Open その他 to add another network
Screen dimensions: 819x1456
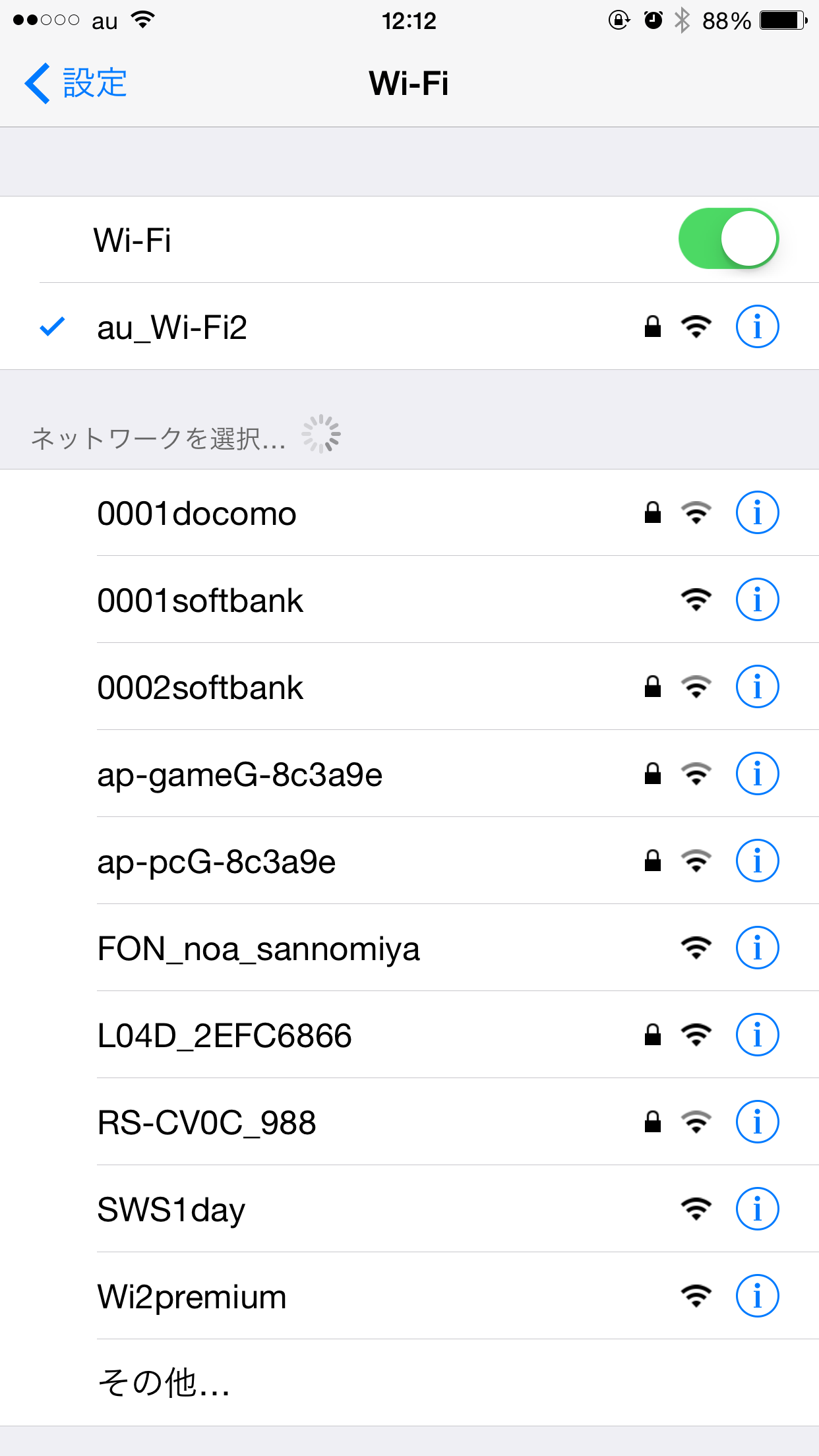click(x=409, y=1383)
